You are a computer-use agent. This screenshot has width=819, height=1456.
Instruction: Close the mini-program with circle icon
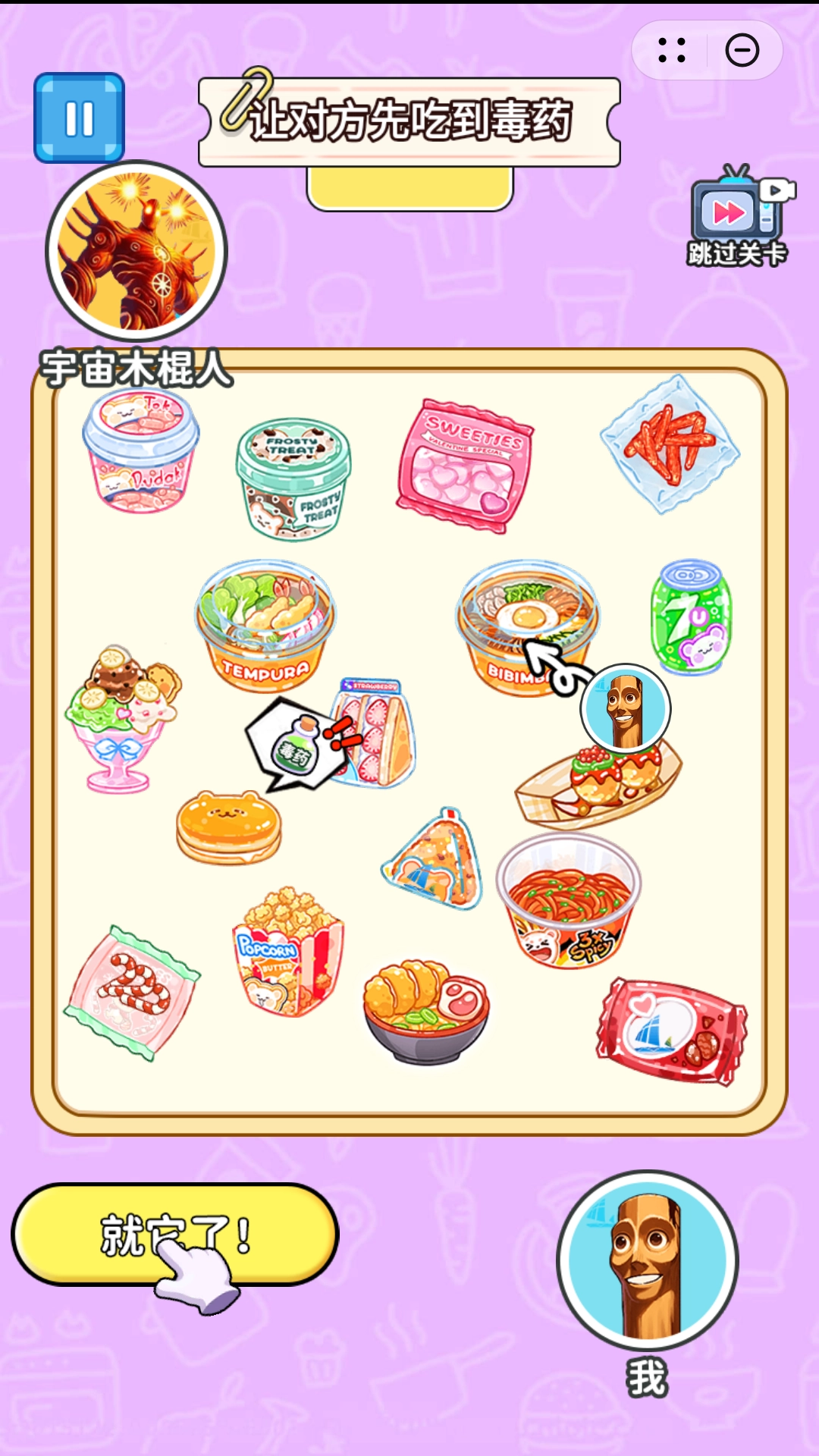(742, 51)
